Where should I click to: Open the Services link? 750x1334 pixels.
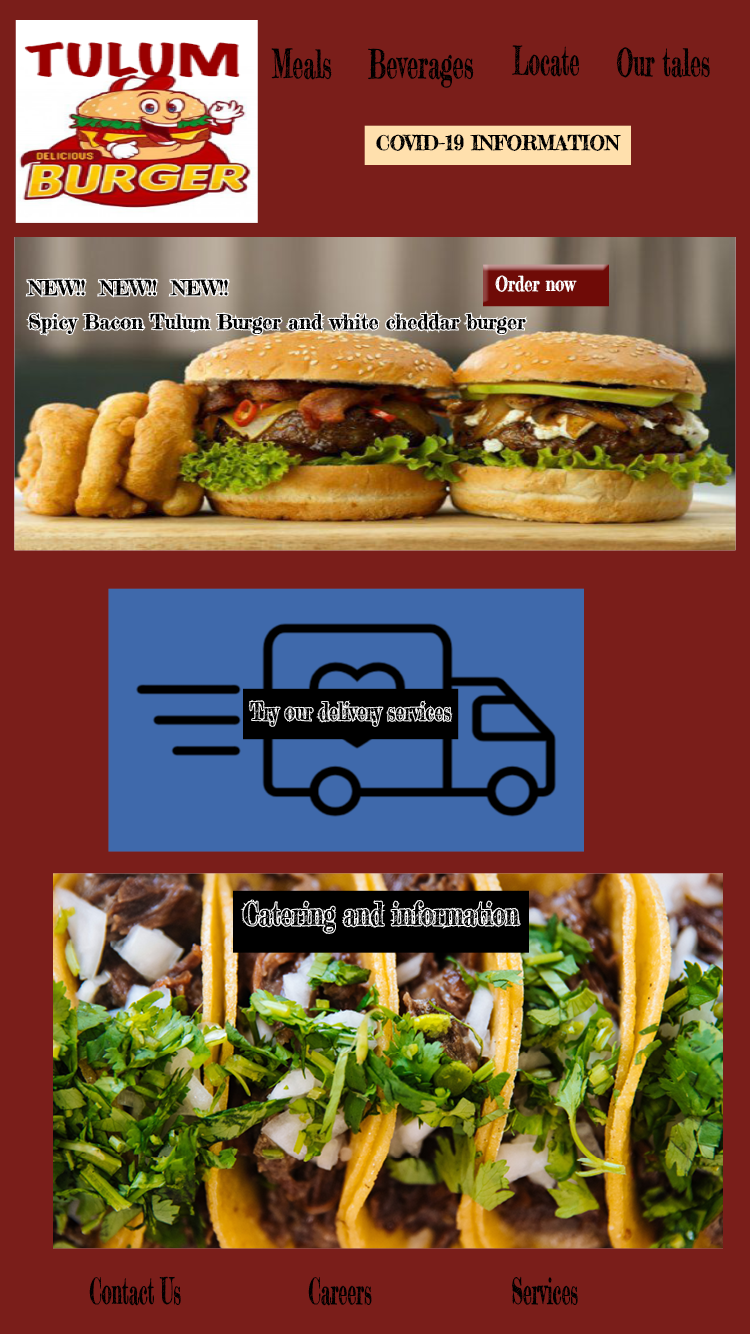(x=544, y=1292)
